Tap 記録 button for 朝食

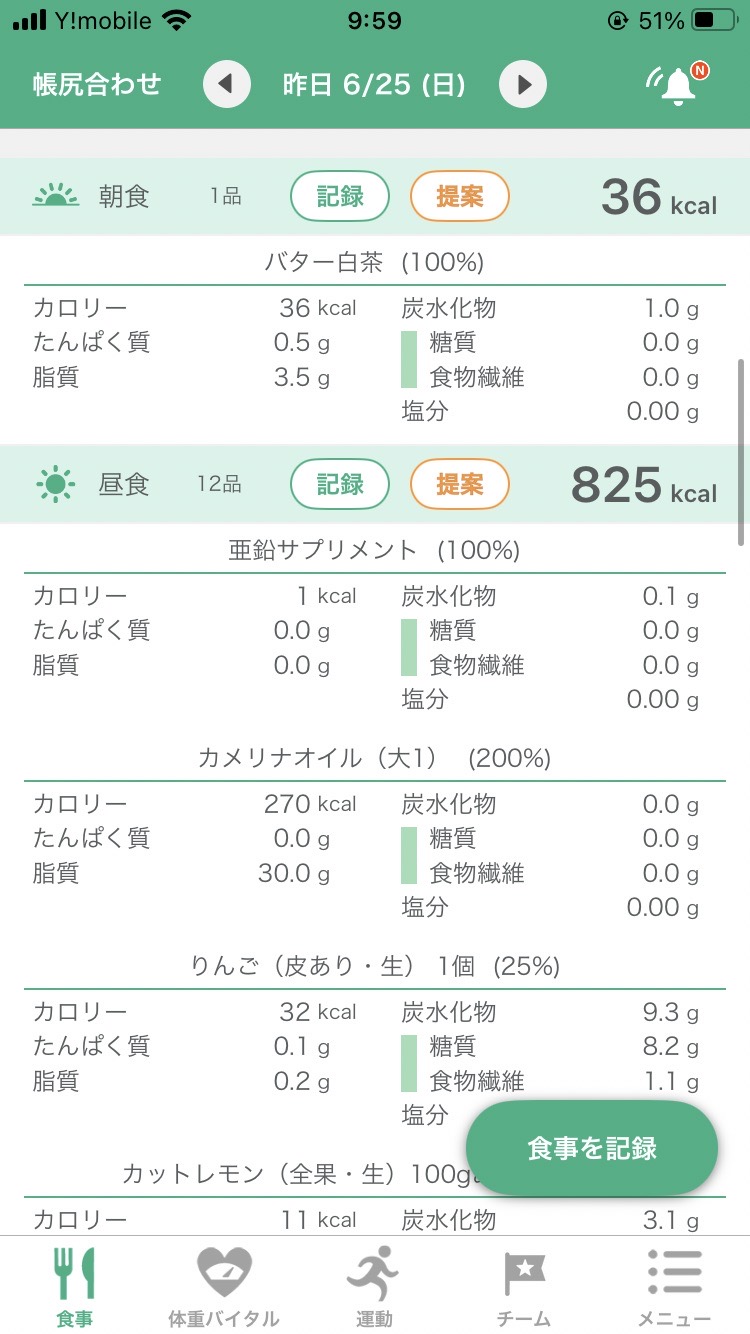pyautogui.click(x=340, y=197)
